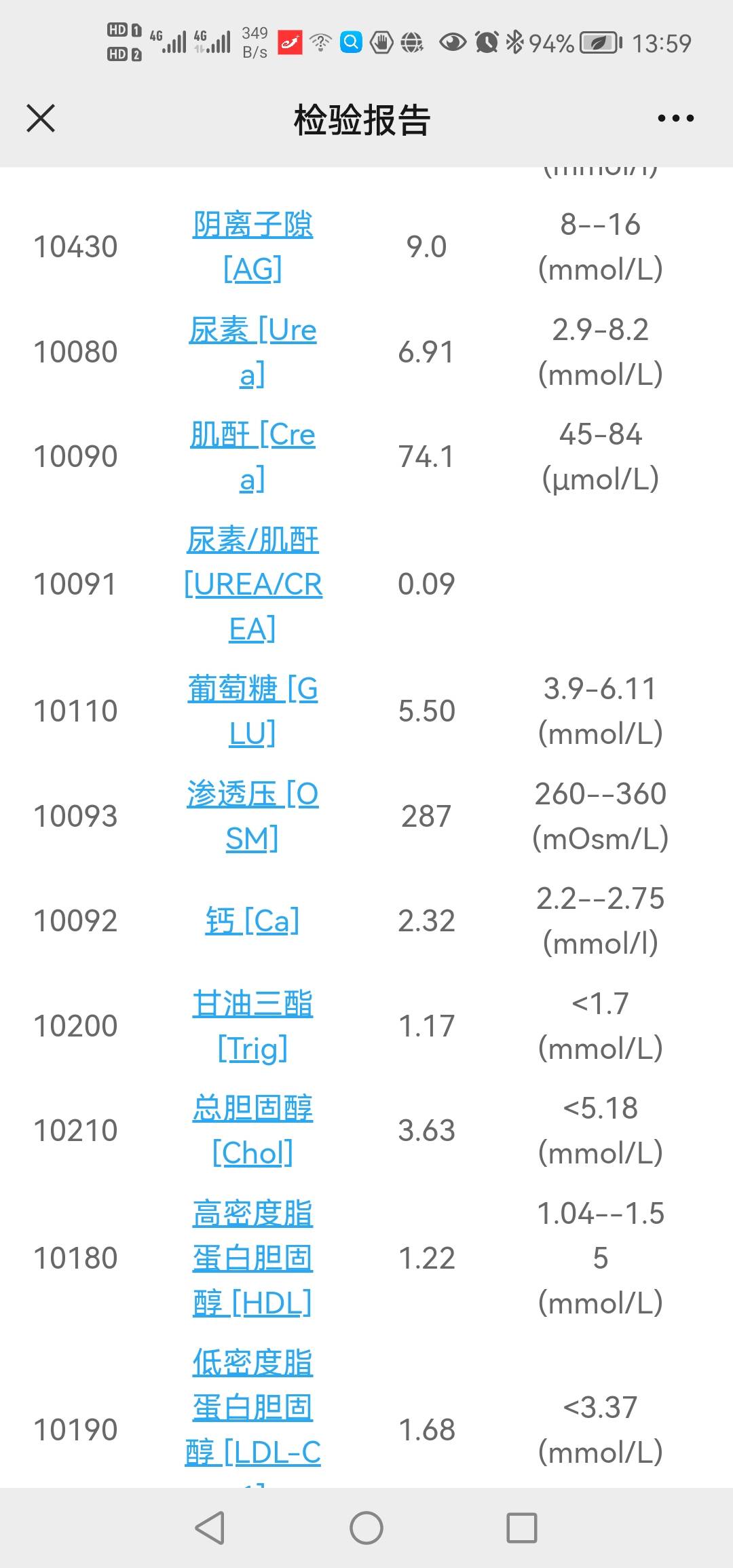Open the 尿素 [Urea] item link

tap(252, 353)
